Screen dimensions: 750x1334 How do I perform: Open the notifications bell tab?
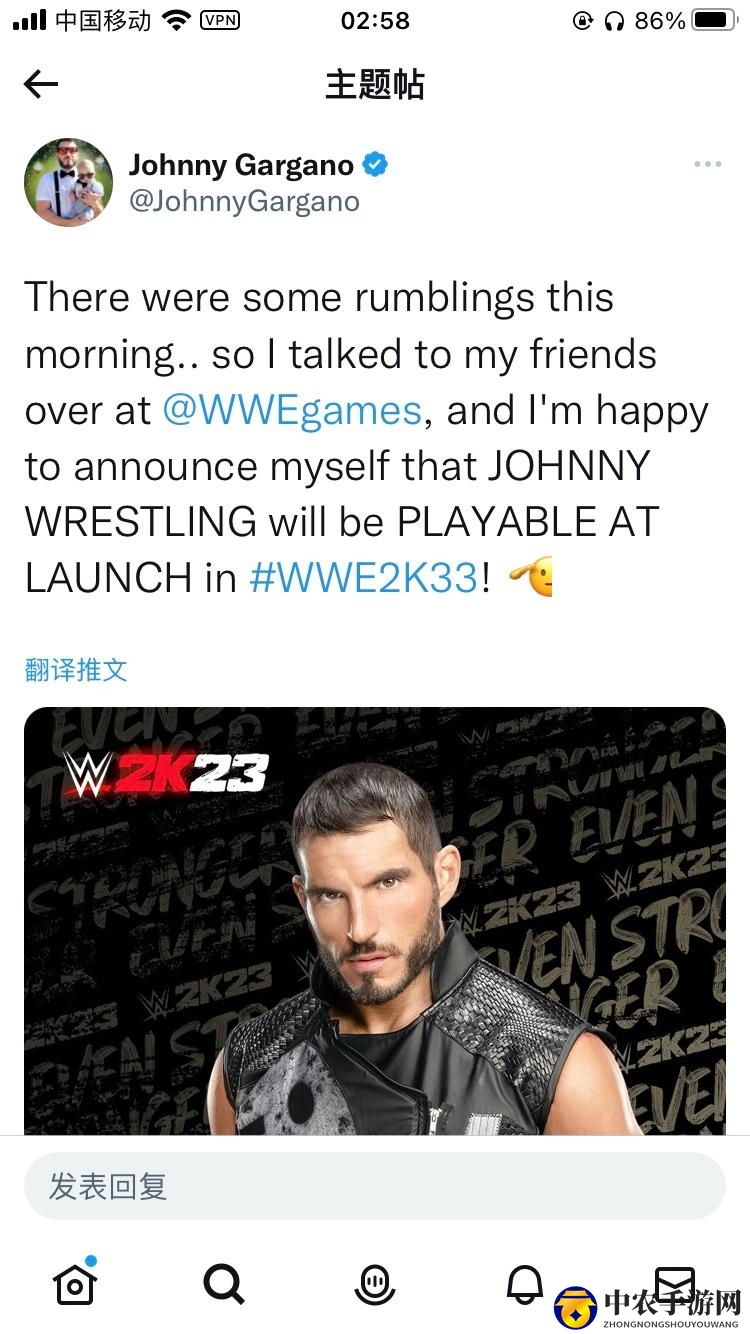pos(524,1283)
